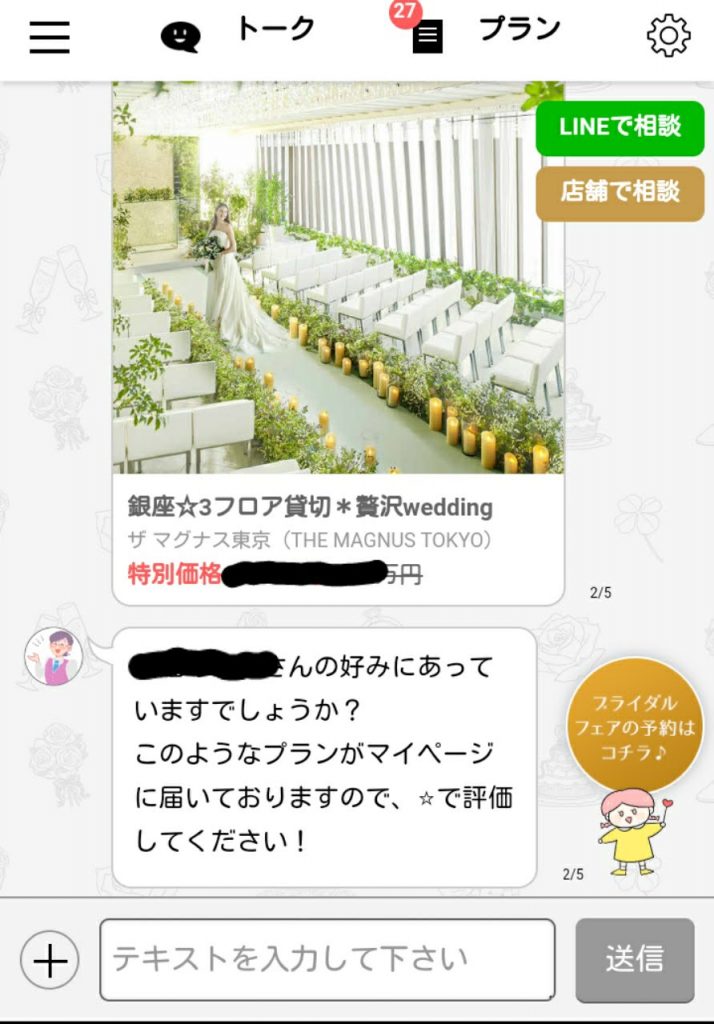Focus the テキストを入力して下さい message field
This screenshot has width=714, height=1024.
tap(327, 960)
